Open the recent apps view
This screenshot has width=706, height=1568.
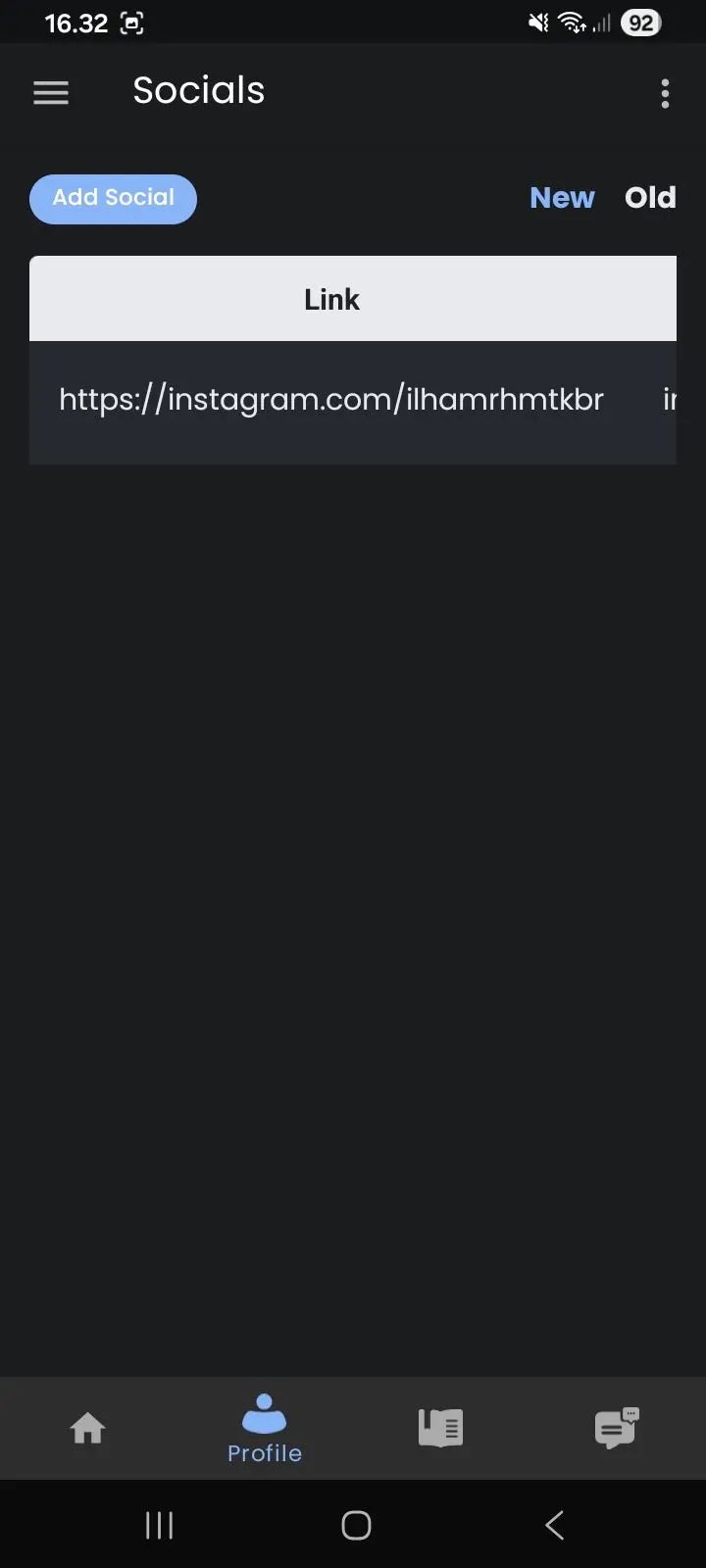click(x=159, y=1525)
